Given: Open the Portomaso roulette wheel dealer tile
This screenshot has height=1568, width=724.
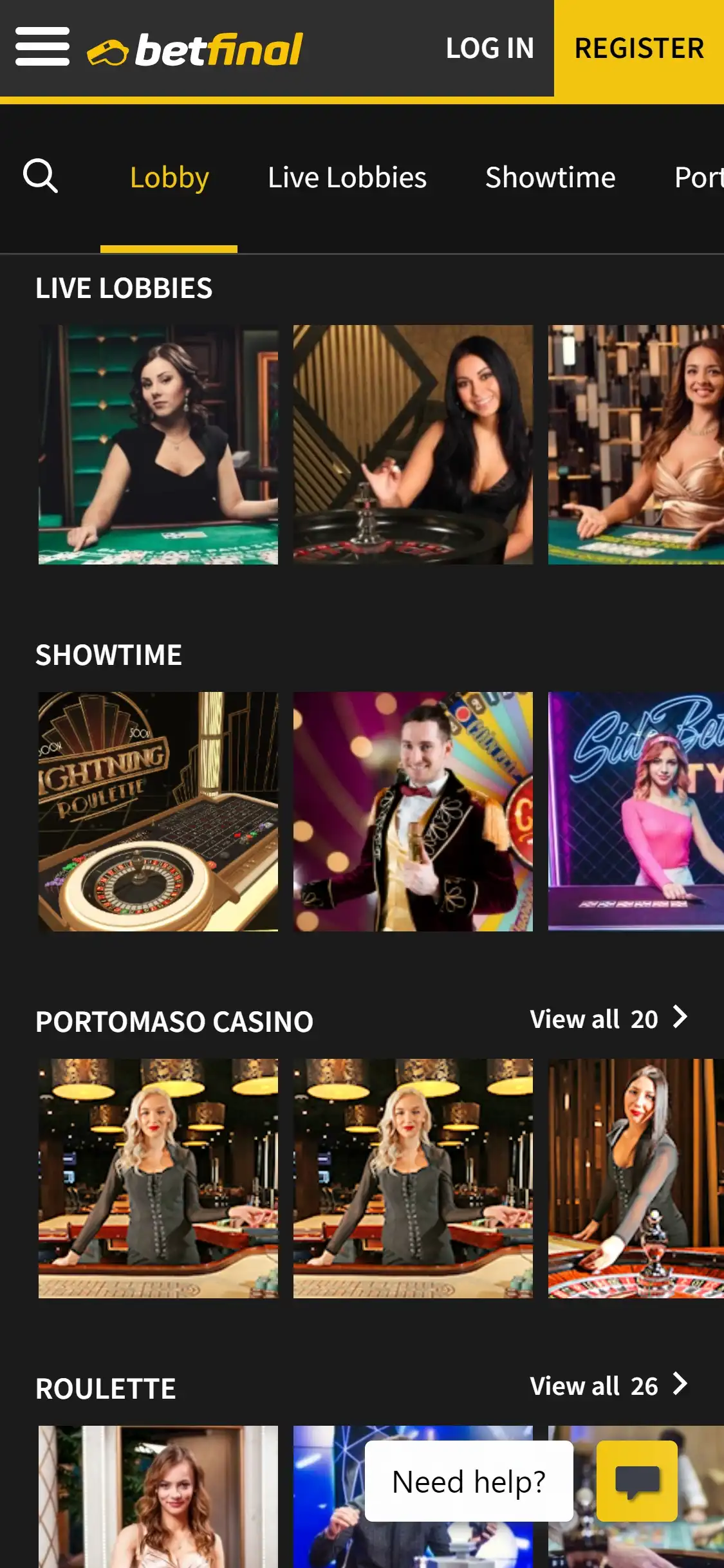Looking at the screenshot, I should click(636, 1179).
